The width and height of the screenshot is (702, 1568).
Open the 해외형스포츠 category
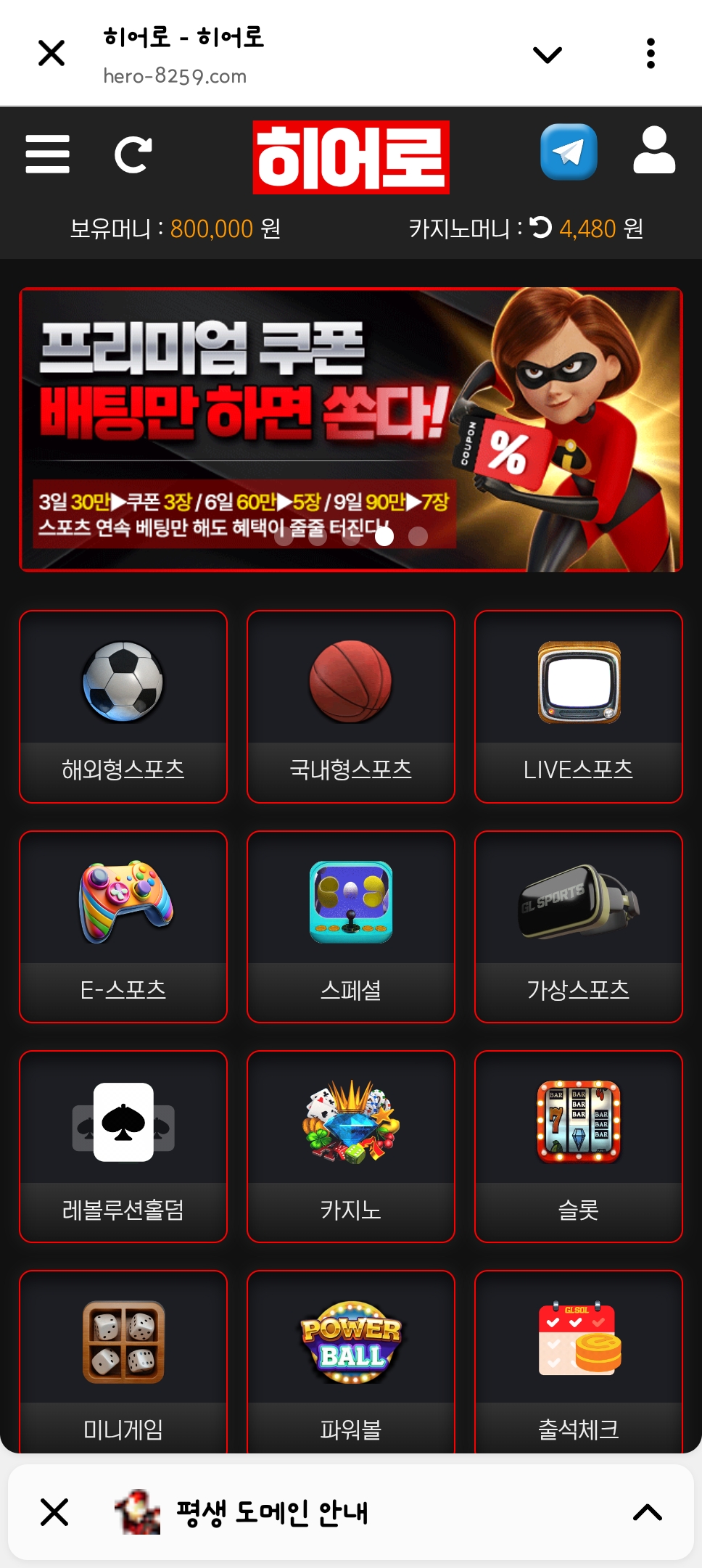123,706
